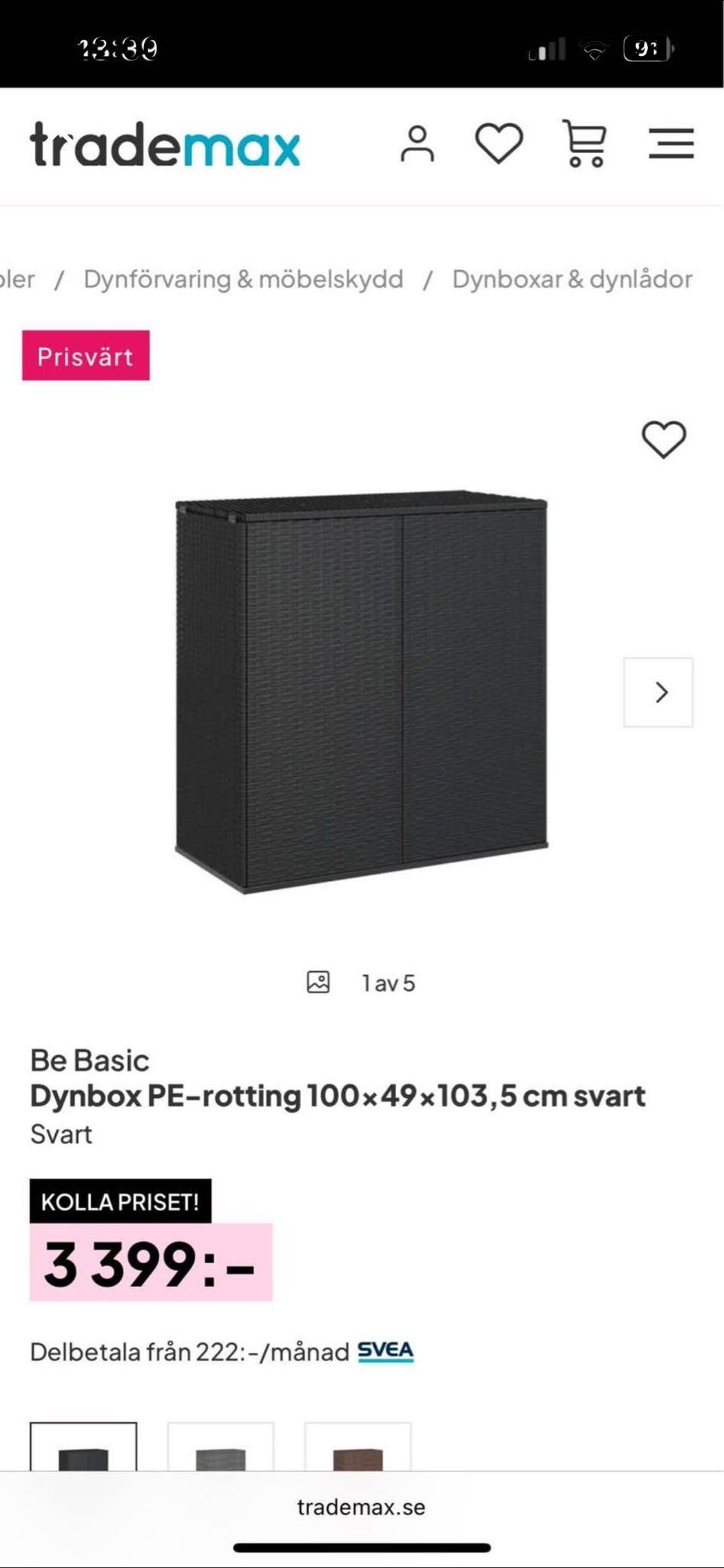Open the shopping cart
This screenshot has width=724, height=1568.
584,143
